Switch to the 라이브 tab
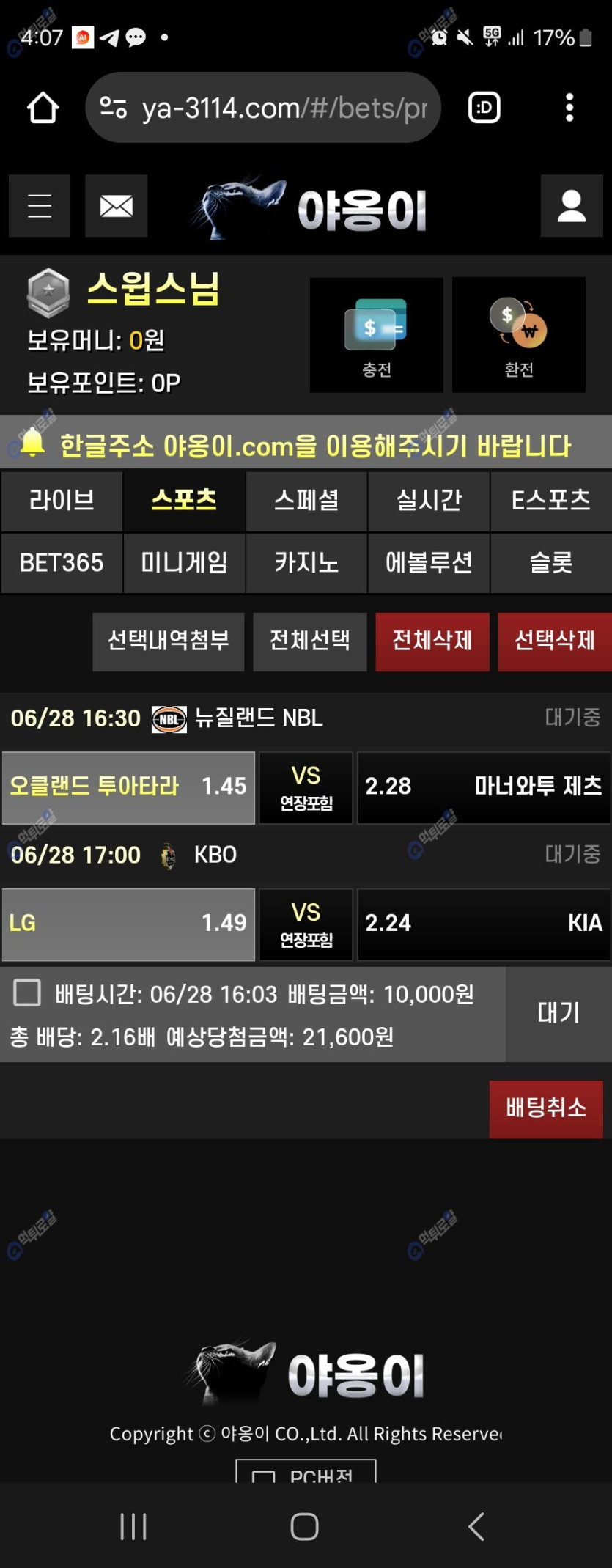Screen dimensions: 612x1568 click(62, 501)
